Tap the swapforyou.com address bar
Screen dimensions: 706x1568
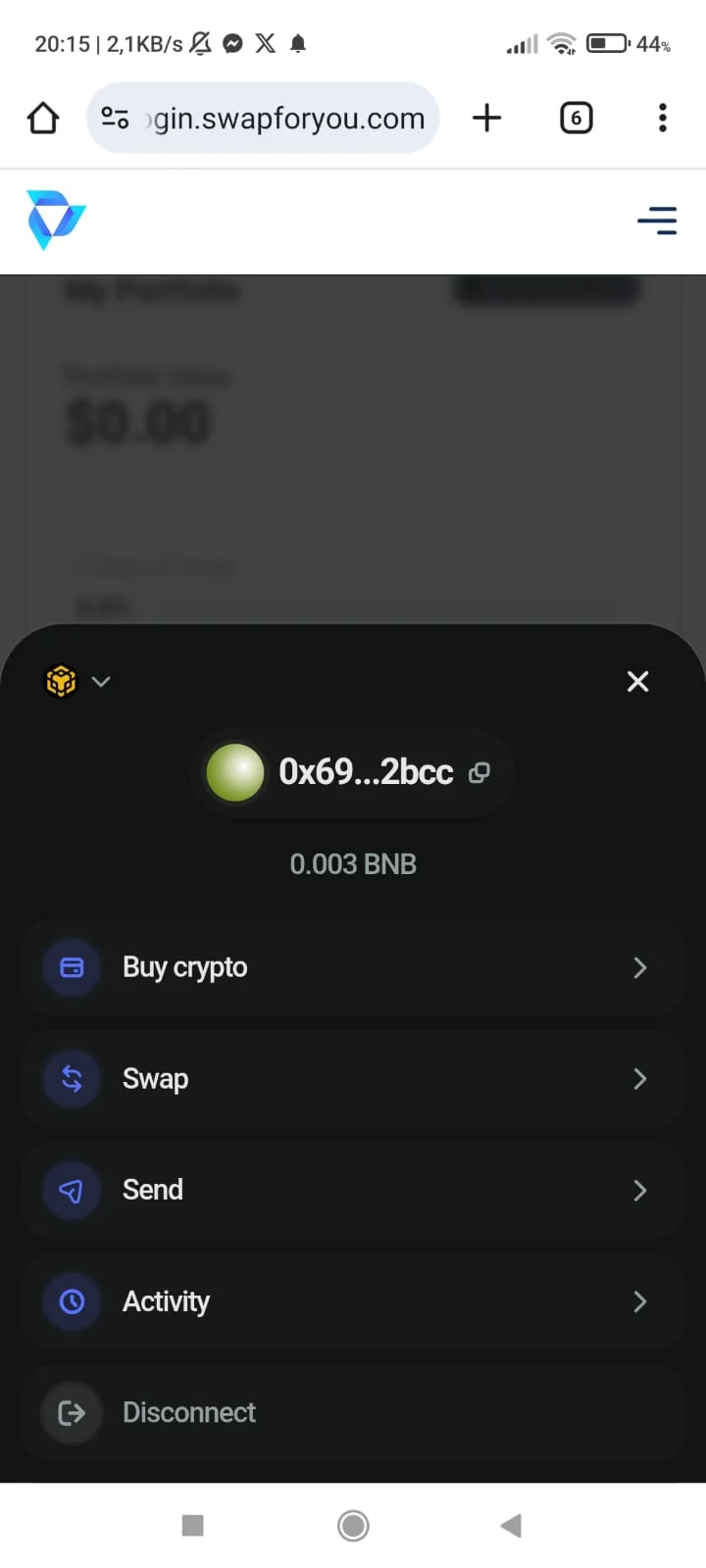289,119
